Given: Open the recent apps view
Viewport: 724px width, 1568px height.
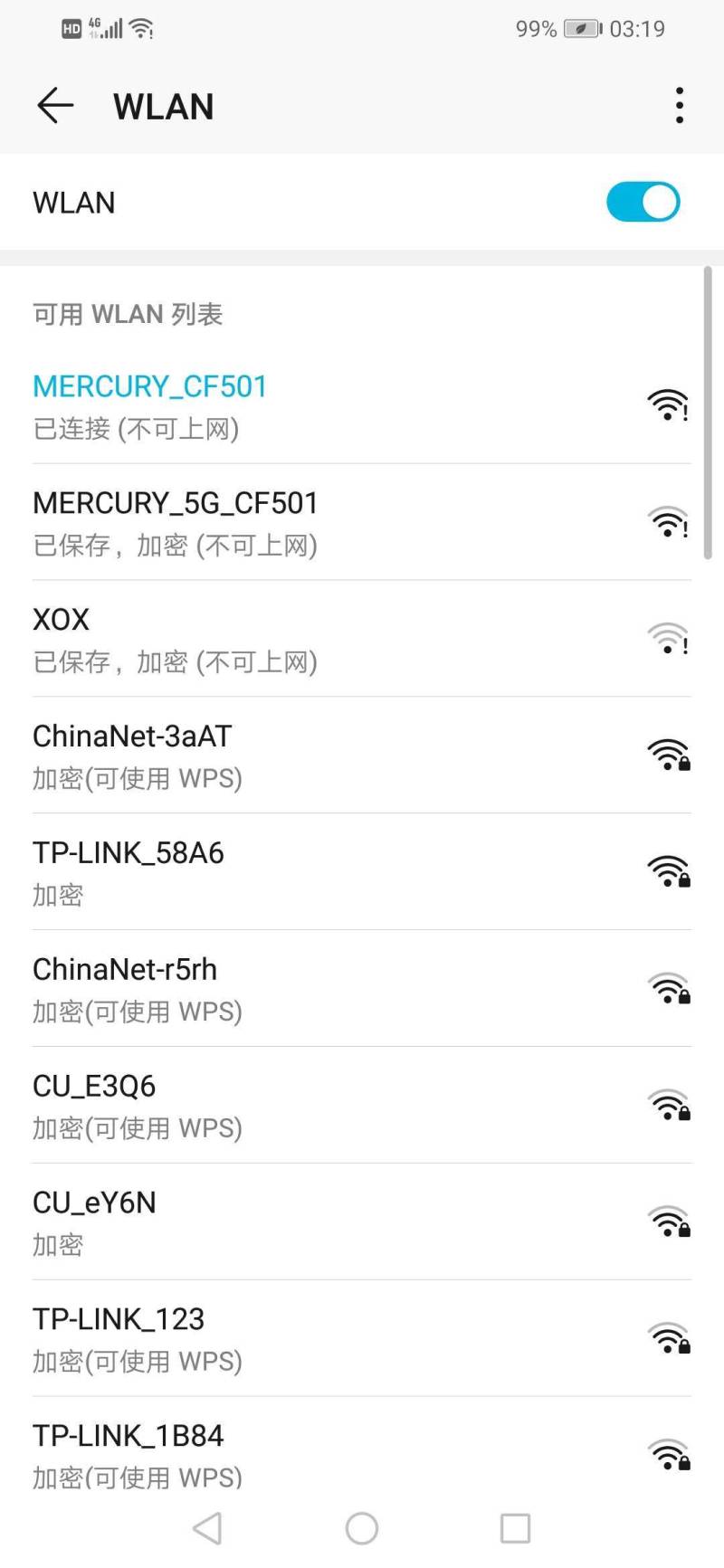Looking at the screenshot, I should pyautogui.click(x=515, y=1528).
